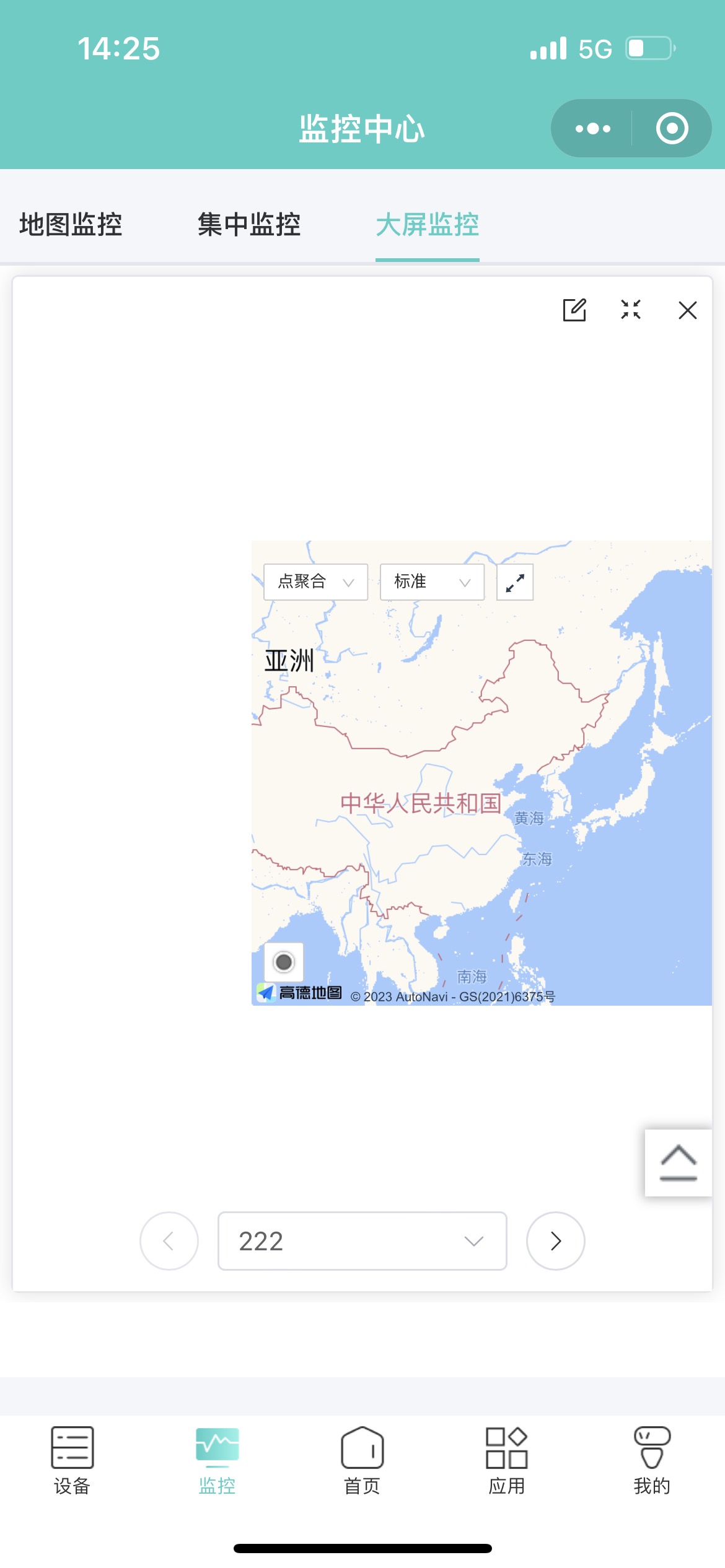Go to the next screen with the right arrow
Image resolution: width=725 pixels, height=1568 pixels.
(555, 1241)
